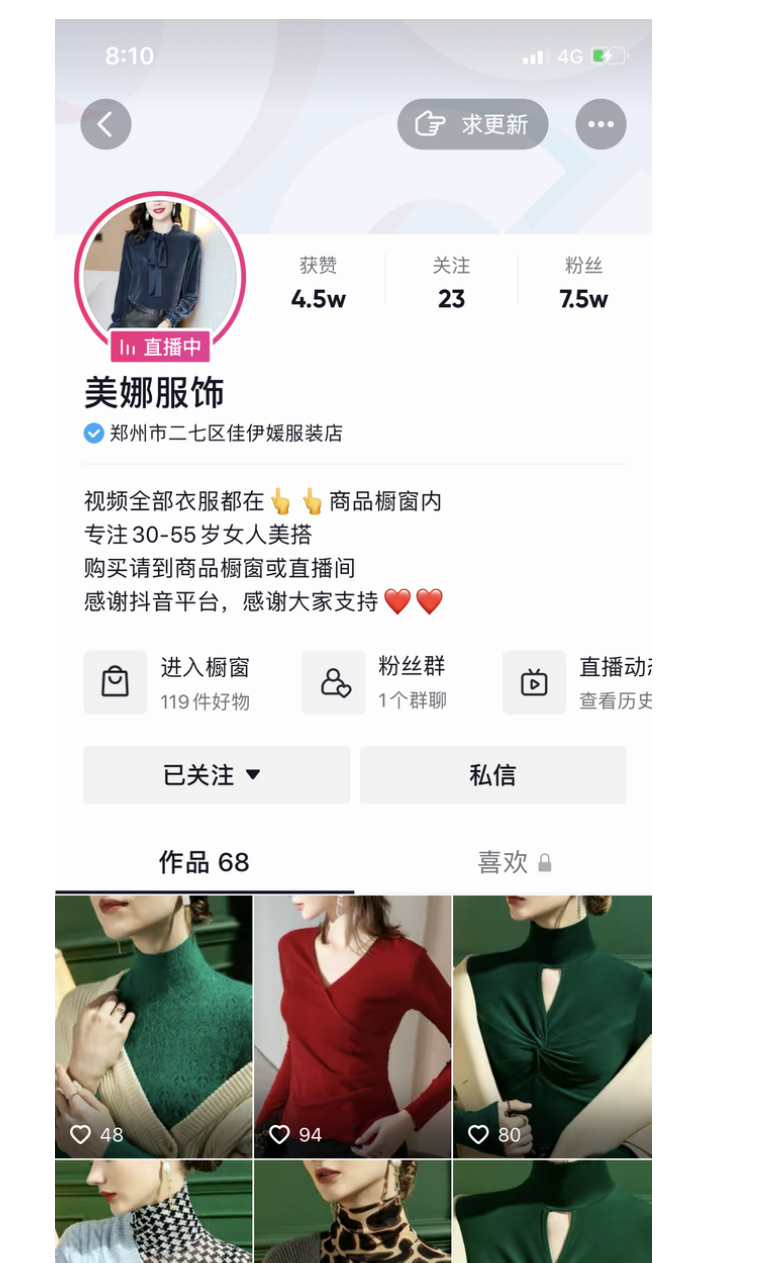
Task: Open the three-dot overflow menu
Action: (x=601, y=125)
